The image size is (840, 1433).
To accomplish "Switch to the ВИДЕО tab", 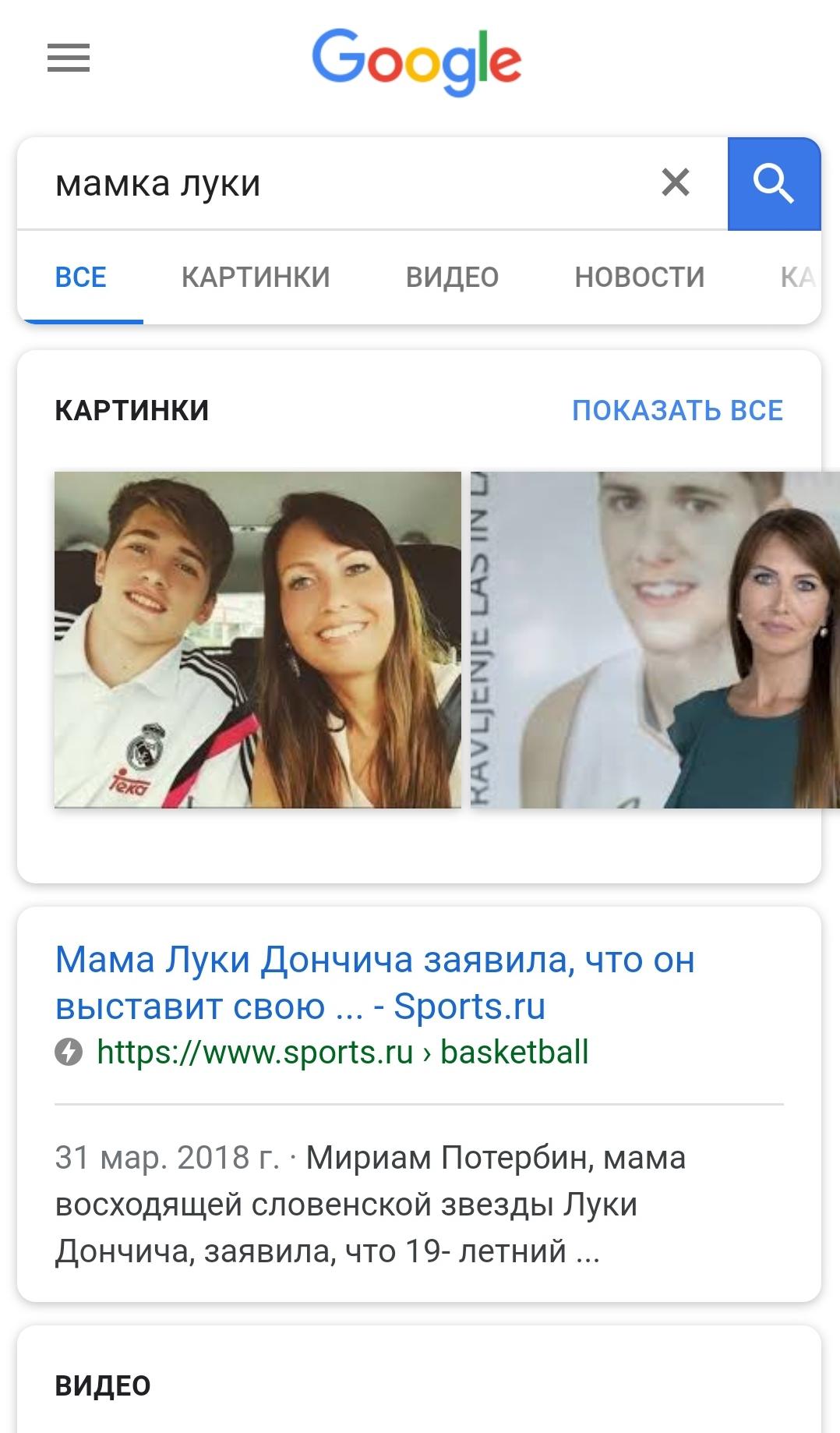I will [452, 278].
